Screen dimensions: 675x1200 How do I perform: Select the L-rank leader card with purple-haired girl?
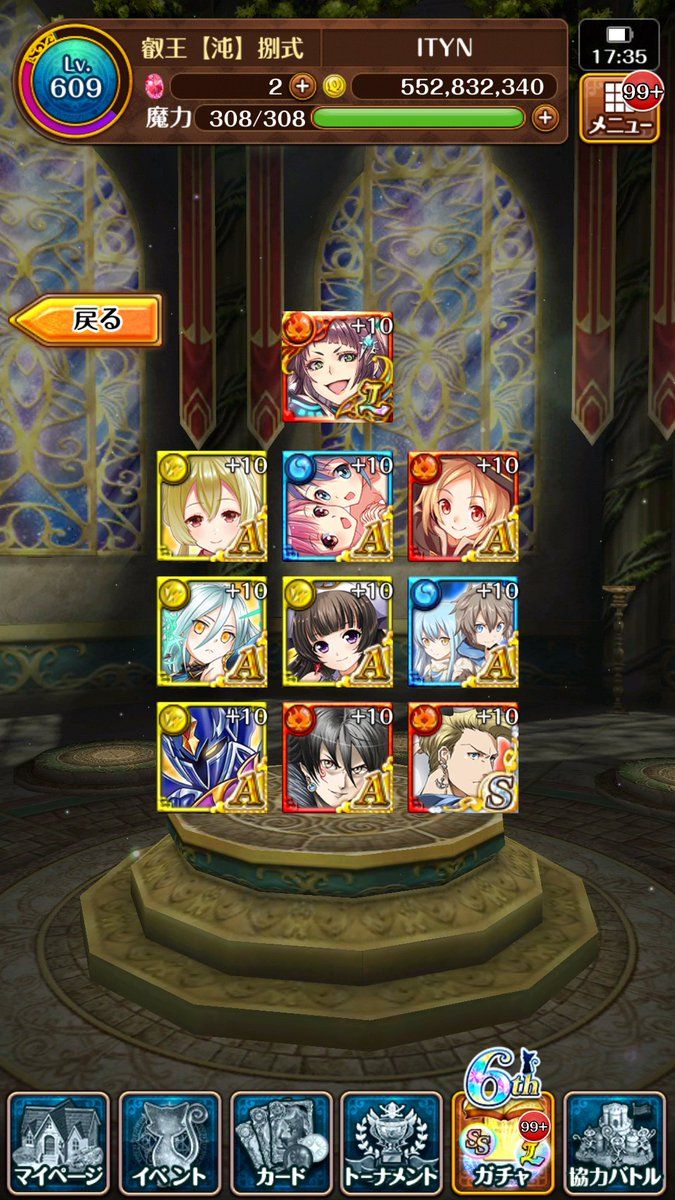pyautogui.click(x=337, y=367)
